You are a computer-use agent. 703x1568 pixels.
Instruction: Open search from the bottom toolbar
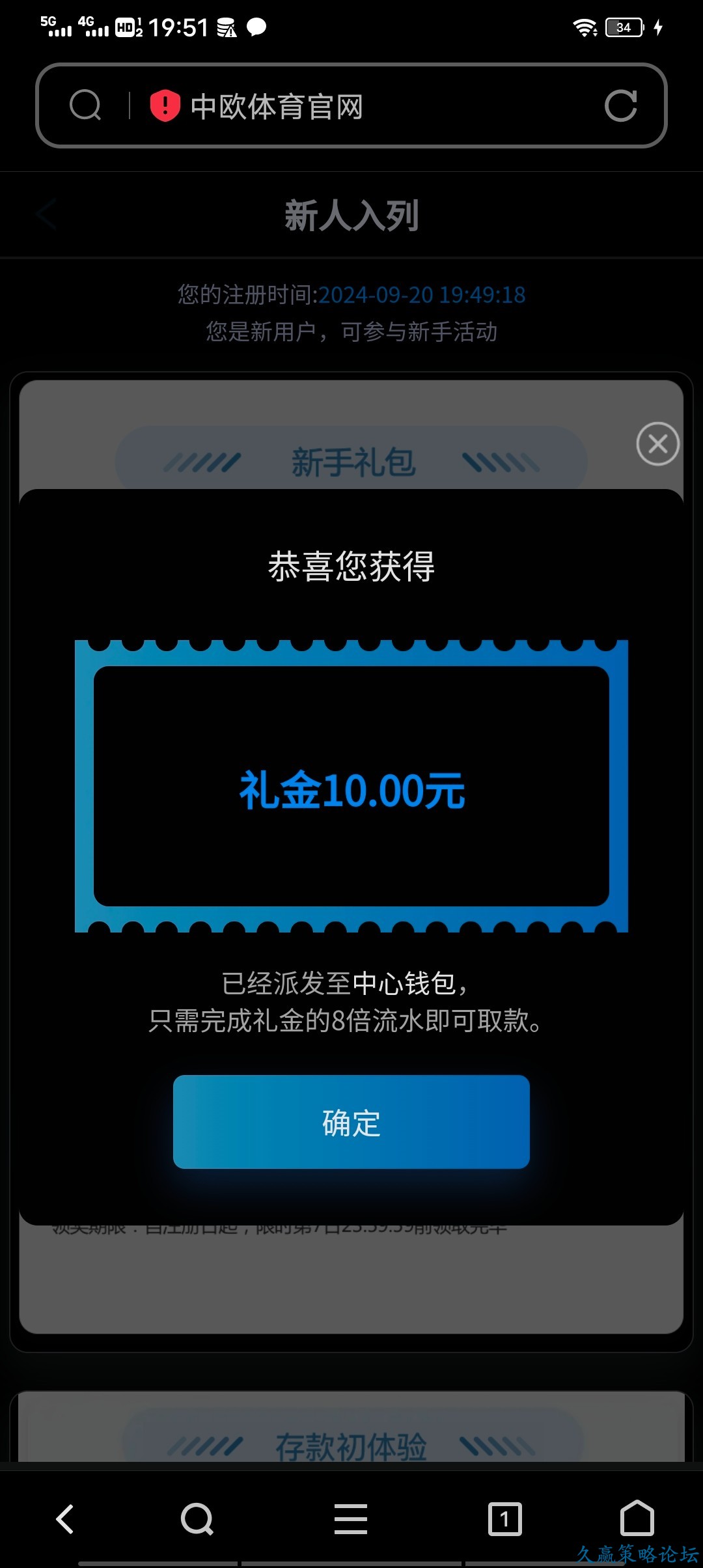[197, 1519]
